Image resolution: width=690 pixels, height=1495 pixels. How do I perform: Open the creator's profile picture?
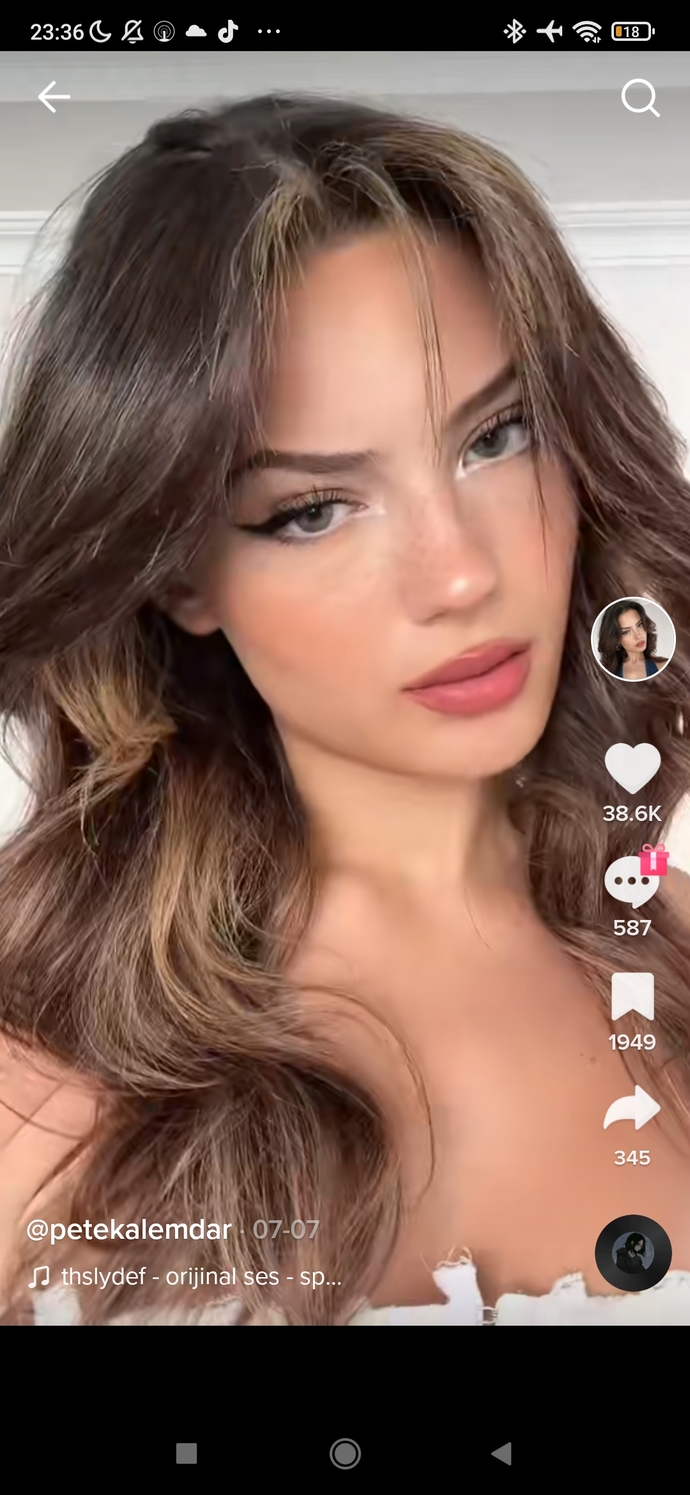[633, 639]
